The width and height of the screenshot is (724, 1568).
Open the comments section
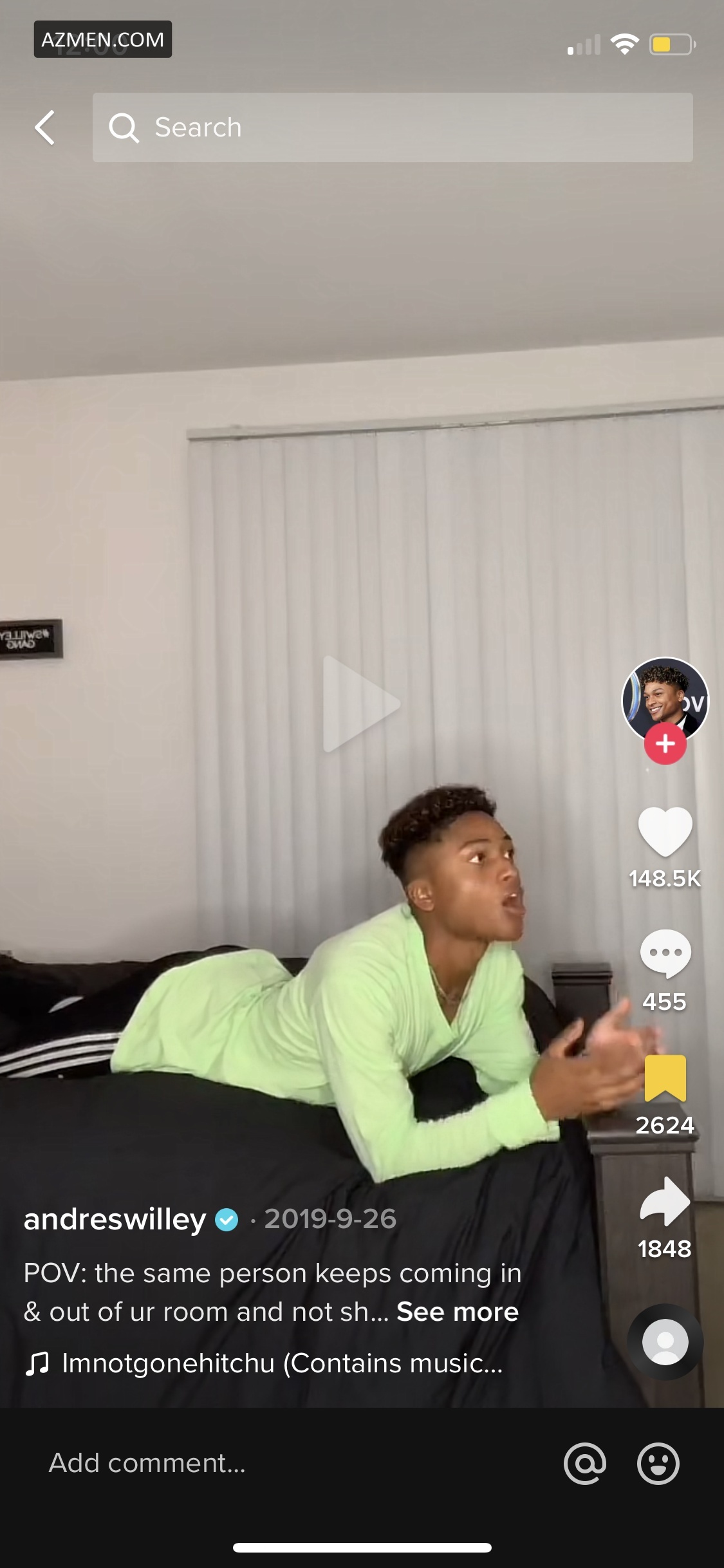665,954
